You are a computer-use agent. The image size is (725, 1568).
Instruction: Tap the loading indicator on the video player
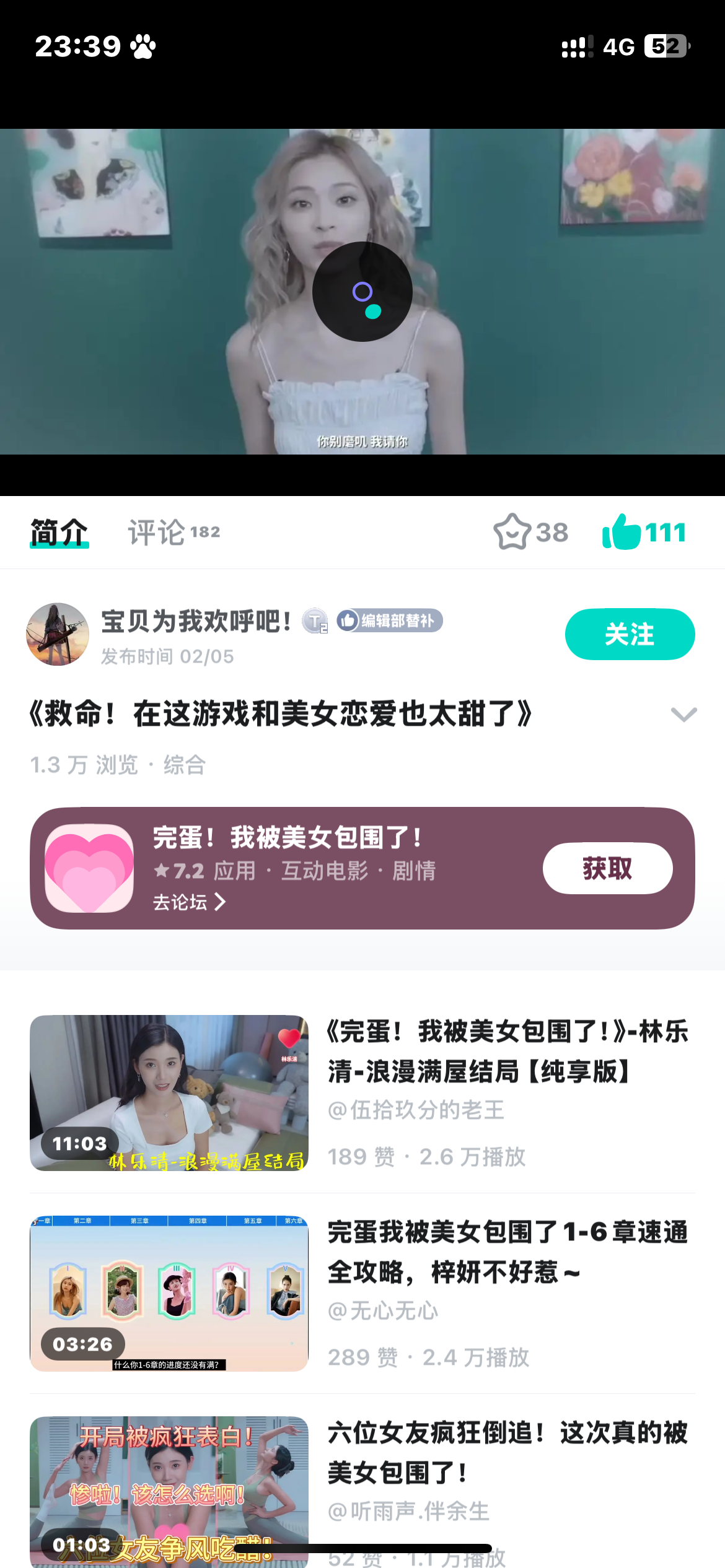[x=361, y=291]
